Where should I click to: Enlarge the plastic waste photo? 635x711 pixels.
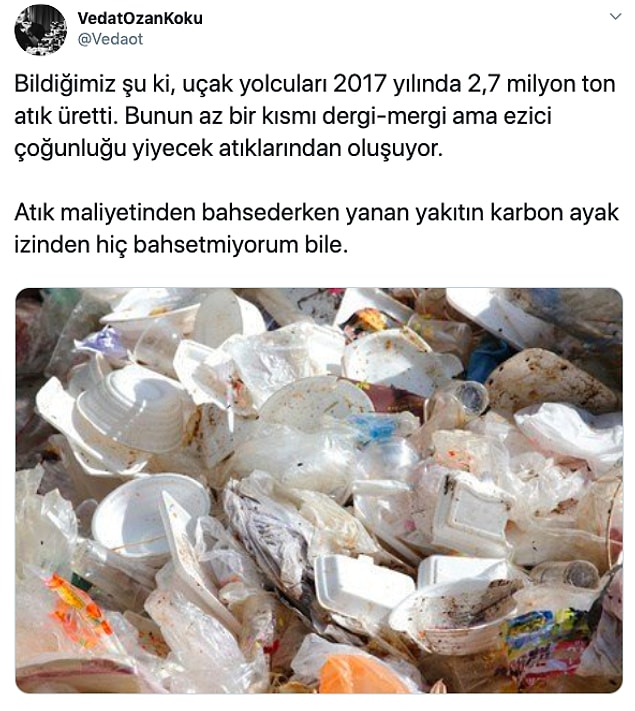coord(318,490)
